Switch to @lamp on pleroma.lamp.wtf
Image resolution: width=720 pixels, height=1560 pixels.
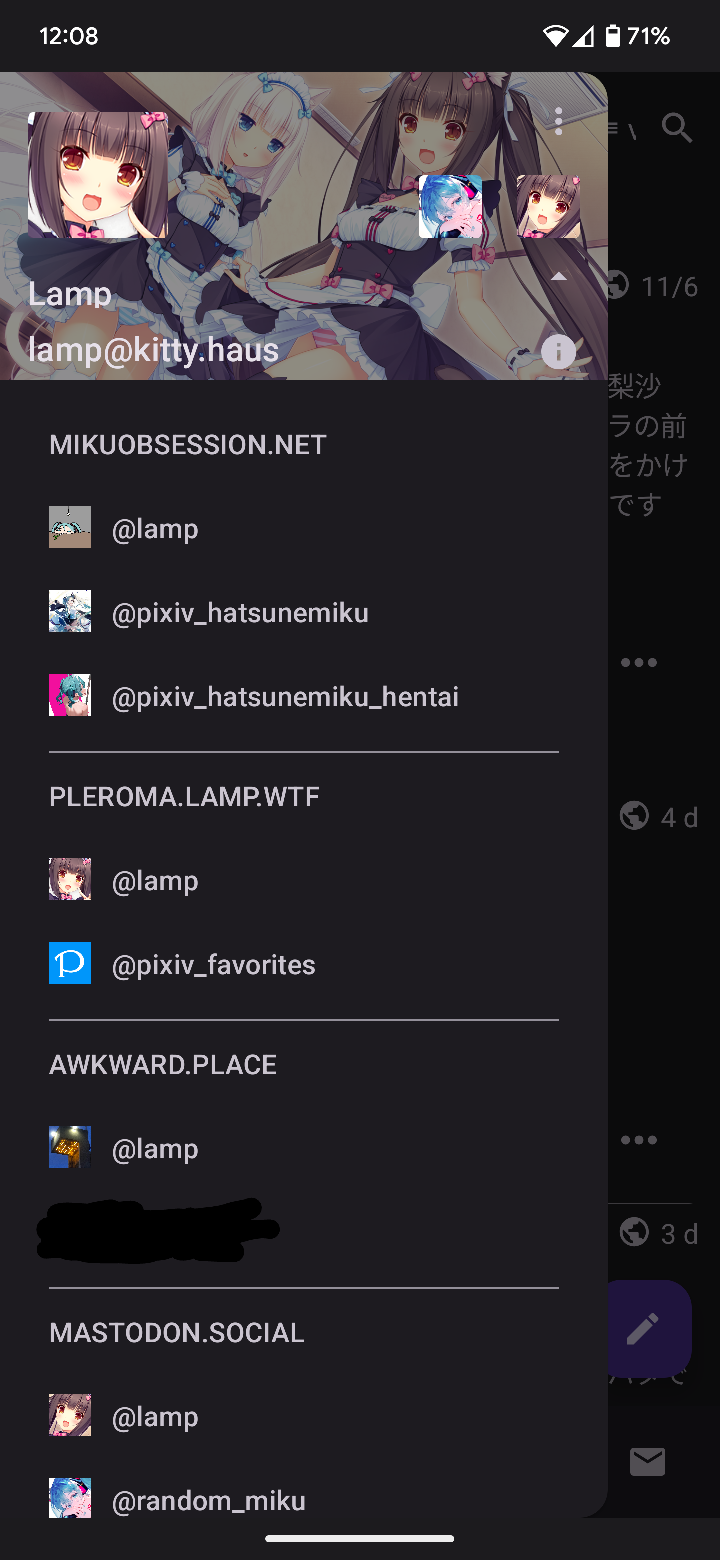pos(304,880)
